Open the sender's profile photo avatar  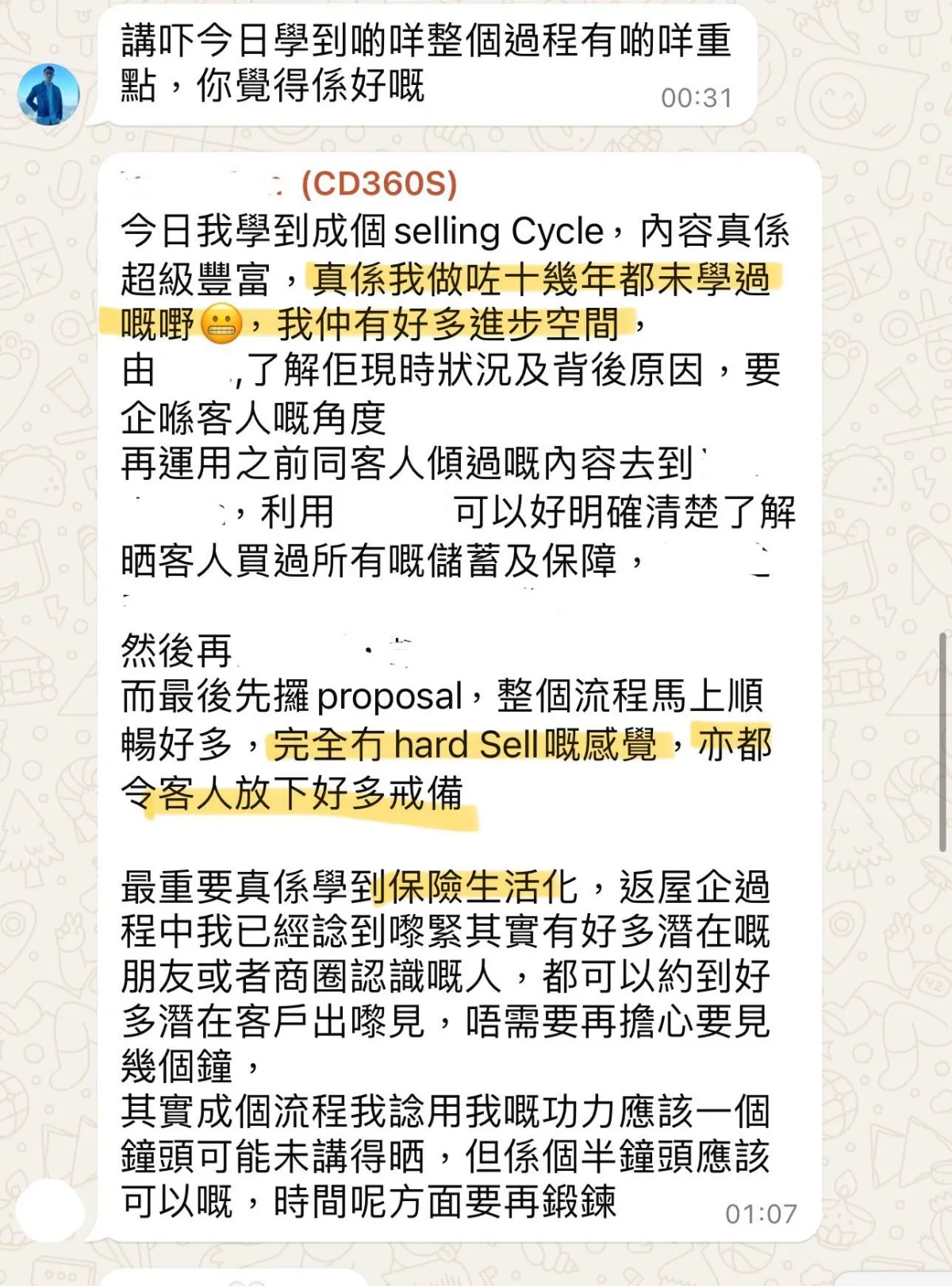point(49,94)
